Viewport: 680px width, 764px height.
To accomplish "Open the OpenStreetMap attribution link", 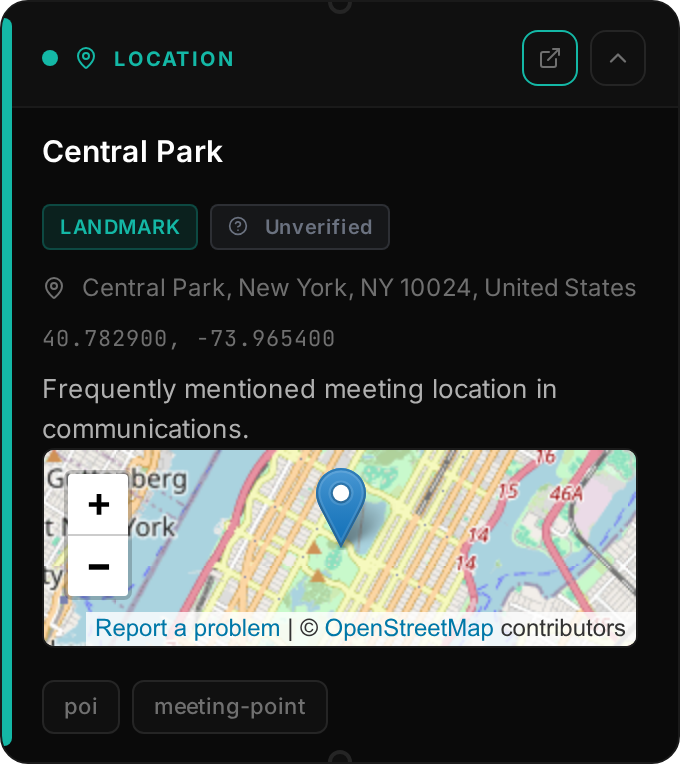I will (x=409, y=628).
